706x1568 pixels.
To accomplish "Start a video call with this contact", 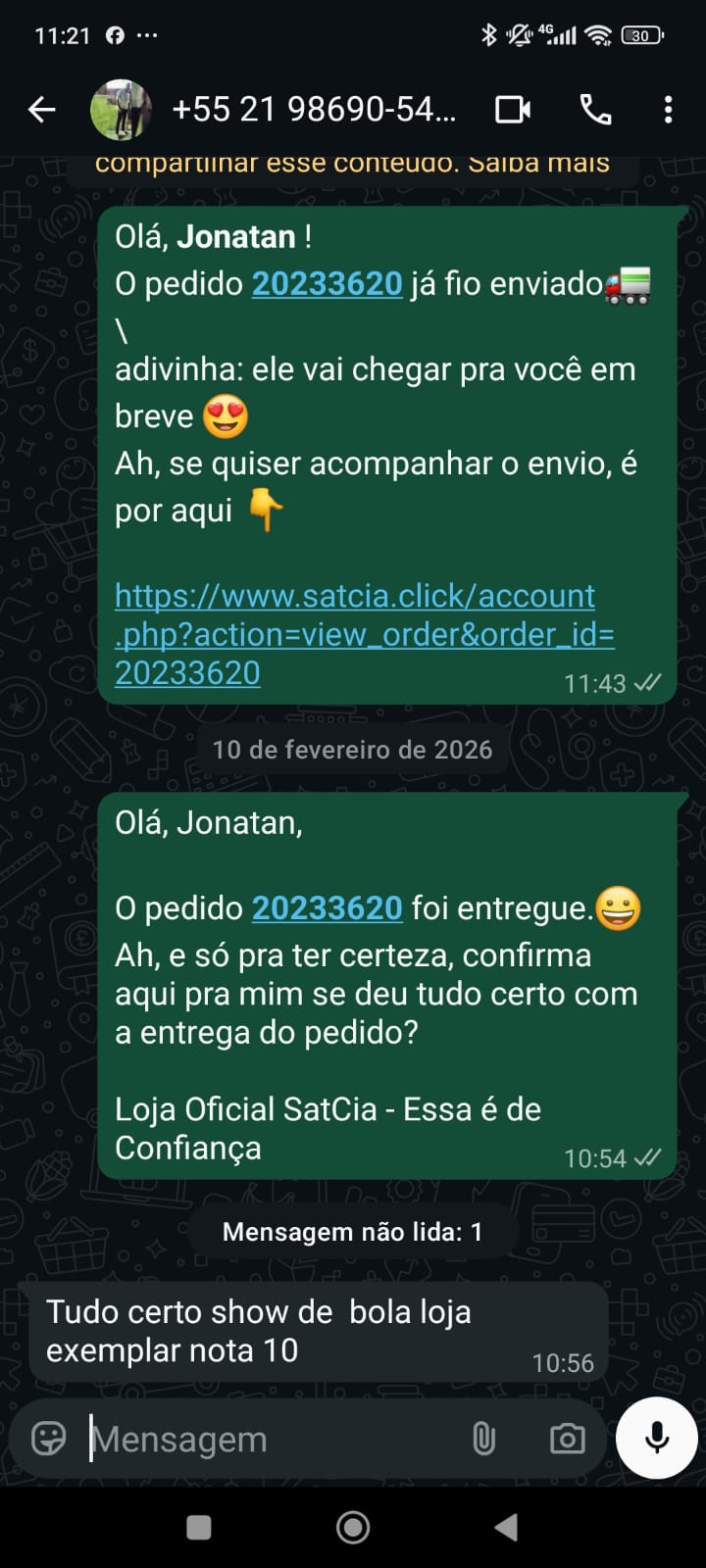I will click(x=513, y=110).
